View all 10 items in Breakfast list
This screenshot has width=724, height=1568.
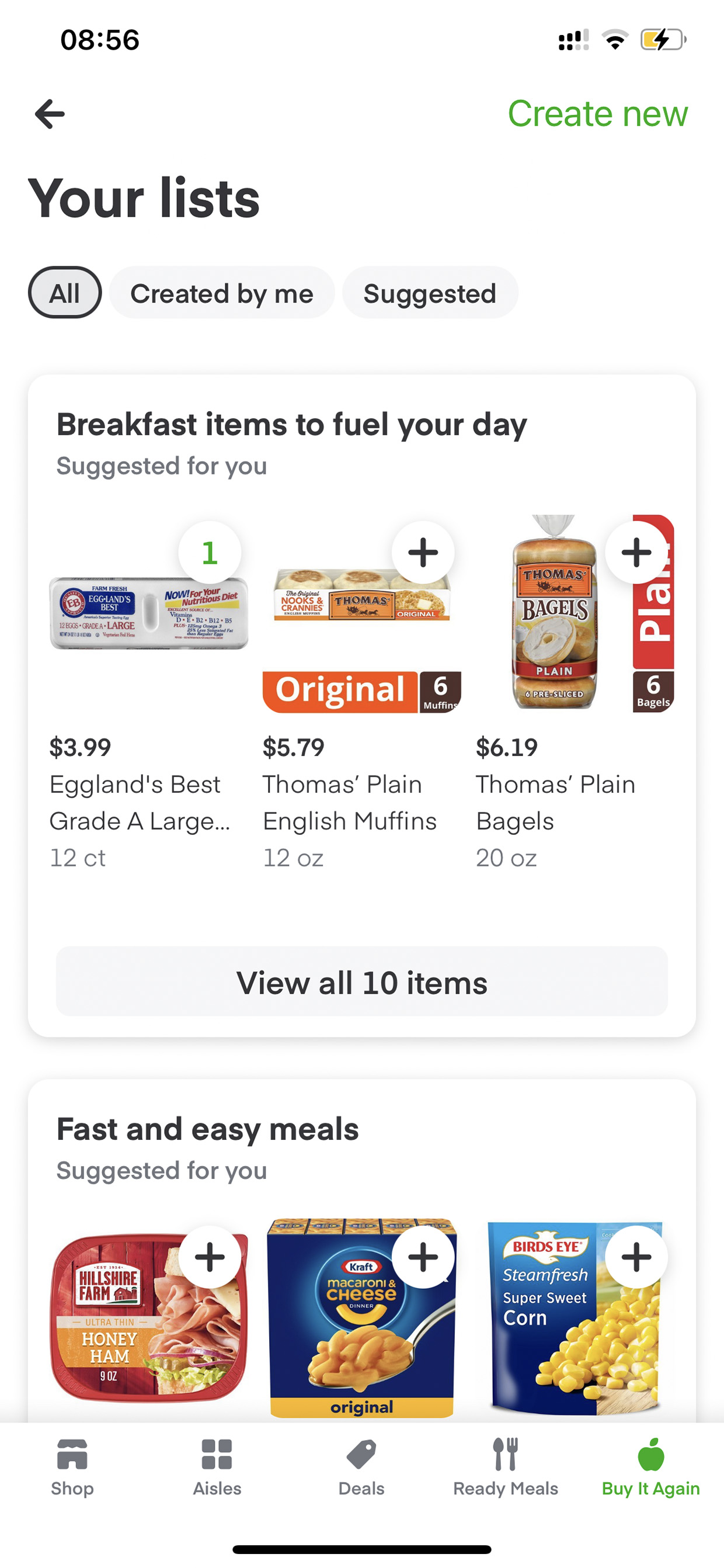(362, 981)
